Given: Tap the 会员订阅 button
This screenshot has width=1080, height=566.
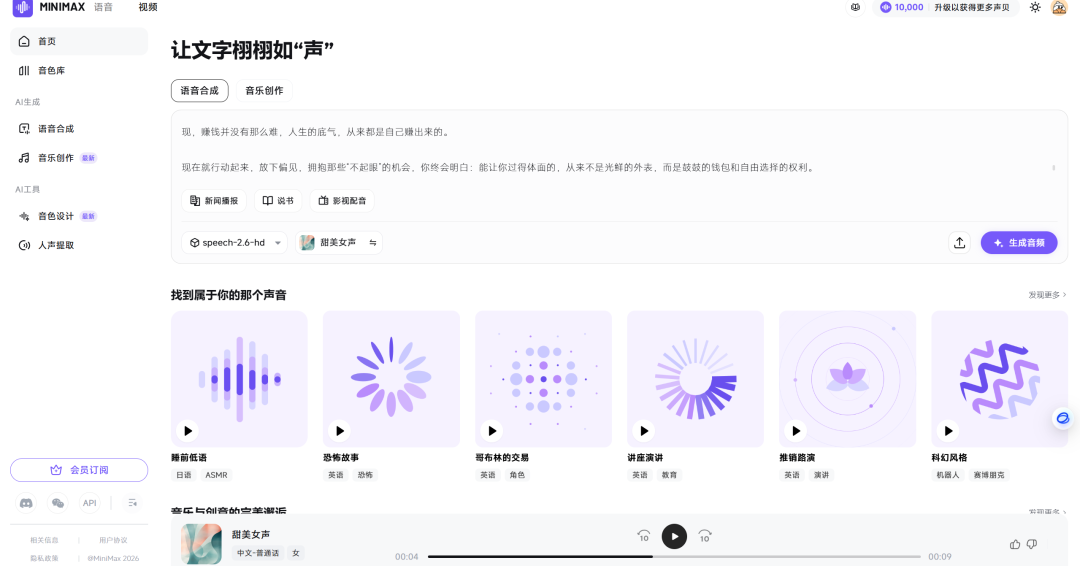Looking at the screenshot, I should pos(79,470).
